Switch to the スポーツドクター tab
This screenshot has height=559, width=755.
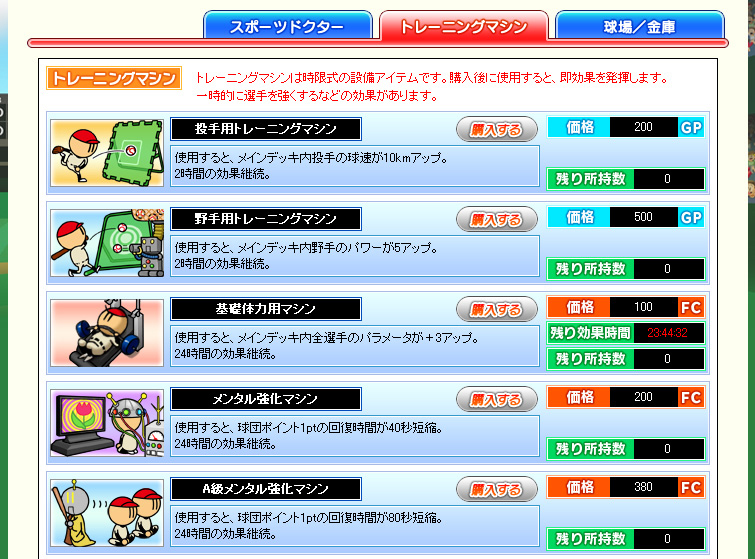[x=287, y=26]
